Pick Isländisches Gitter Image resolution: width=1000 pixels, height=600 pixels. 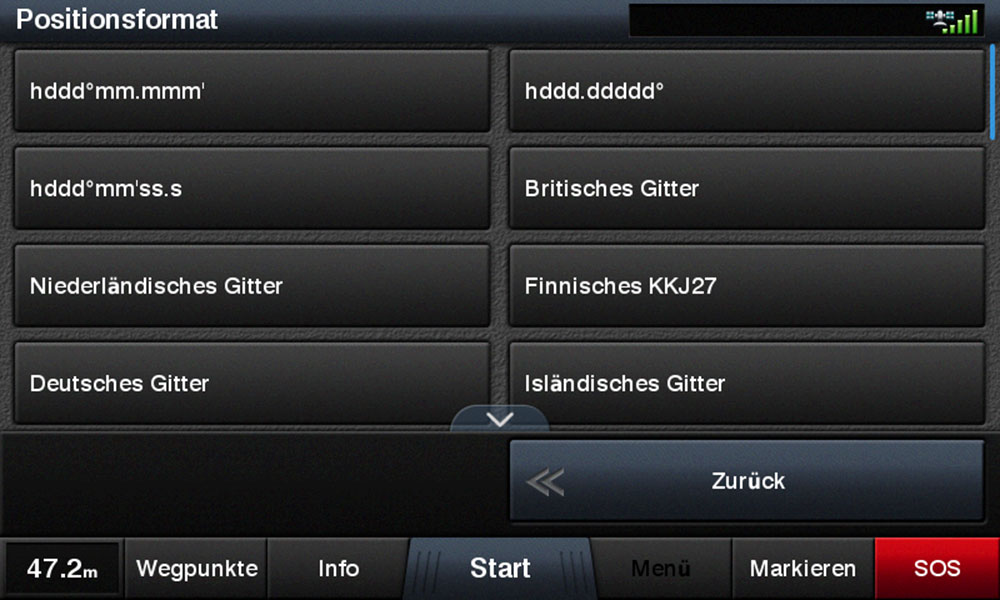pos(747,383)
